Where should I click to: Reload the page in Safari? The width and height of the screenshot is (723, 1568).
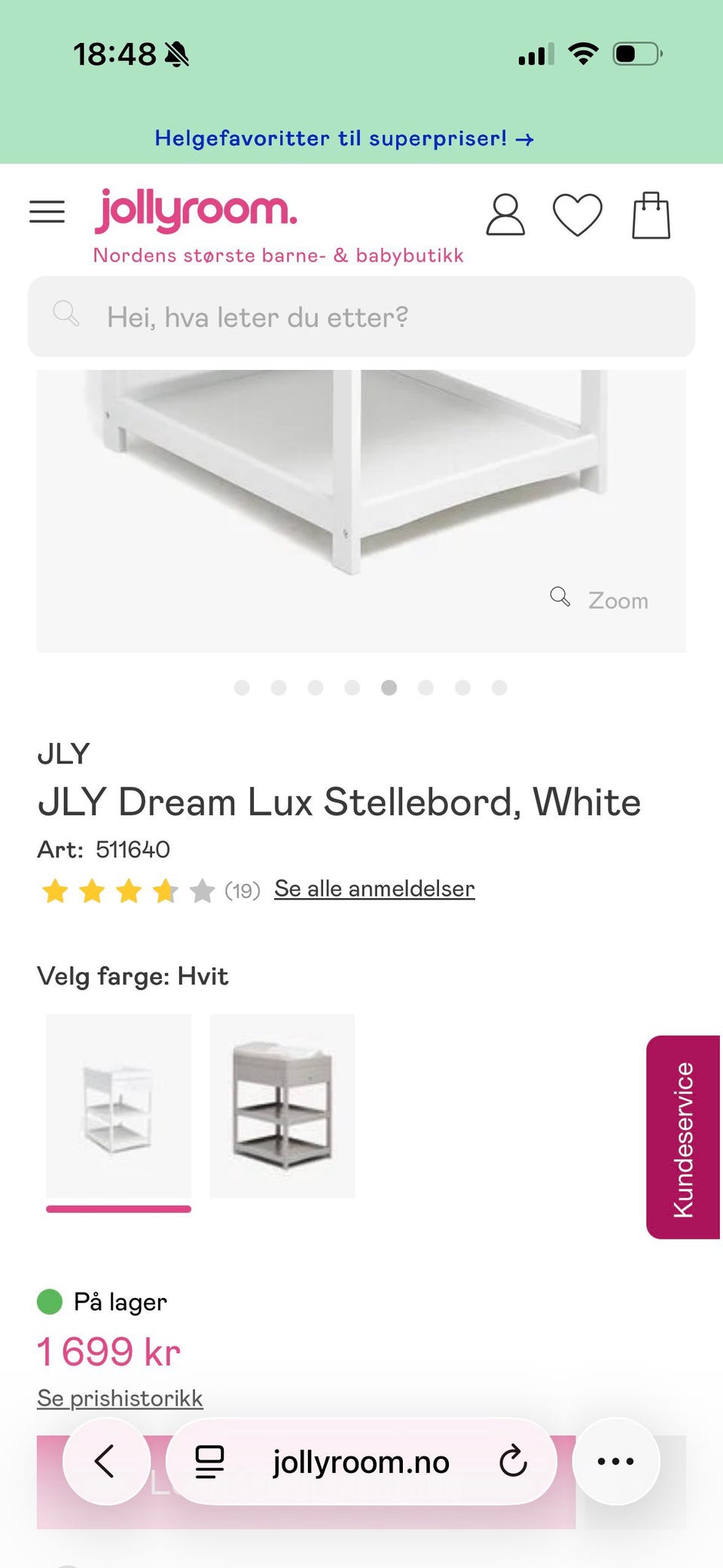pyautogui.click(x=512, y=1462)
